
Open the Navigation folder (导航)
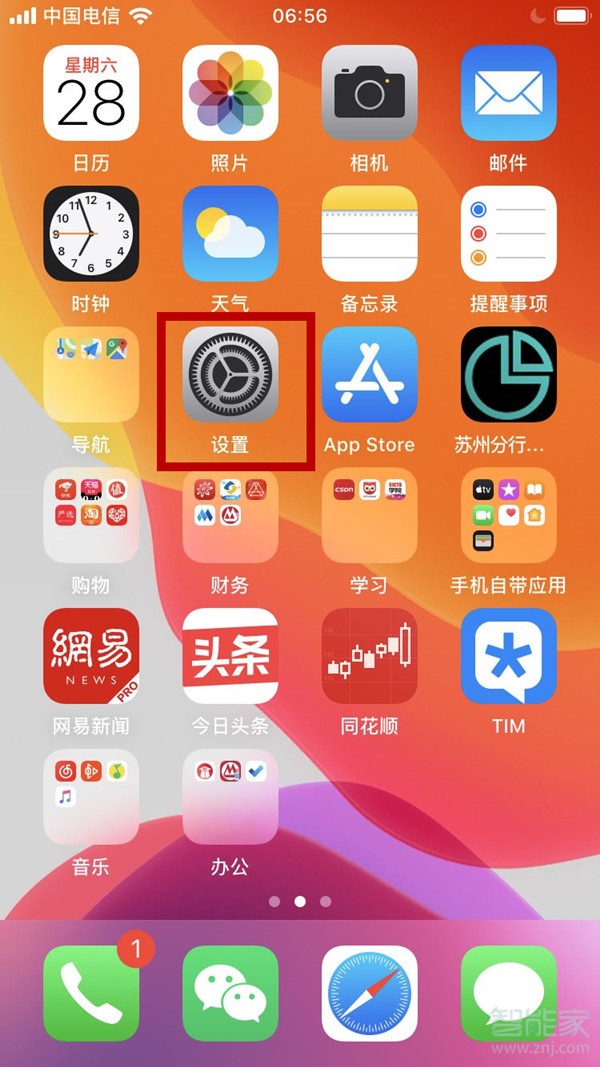91,374
